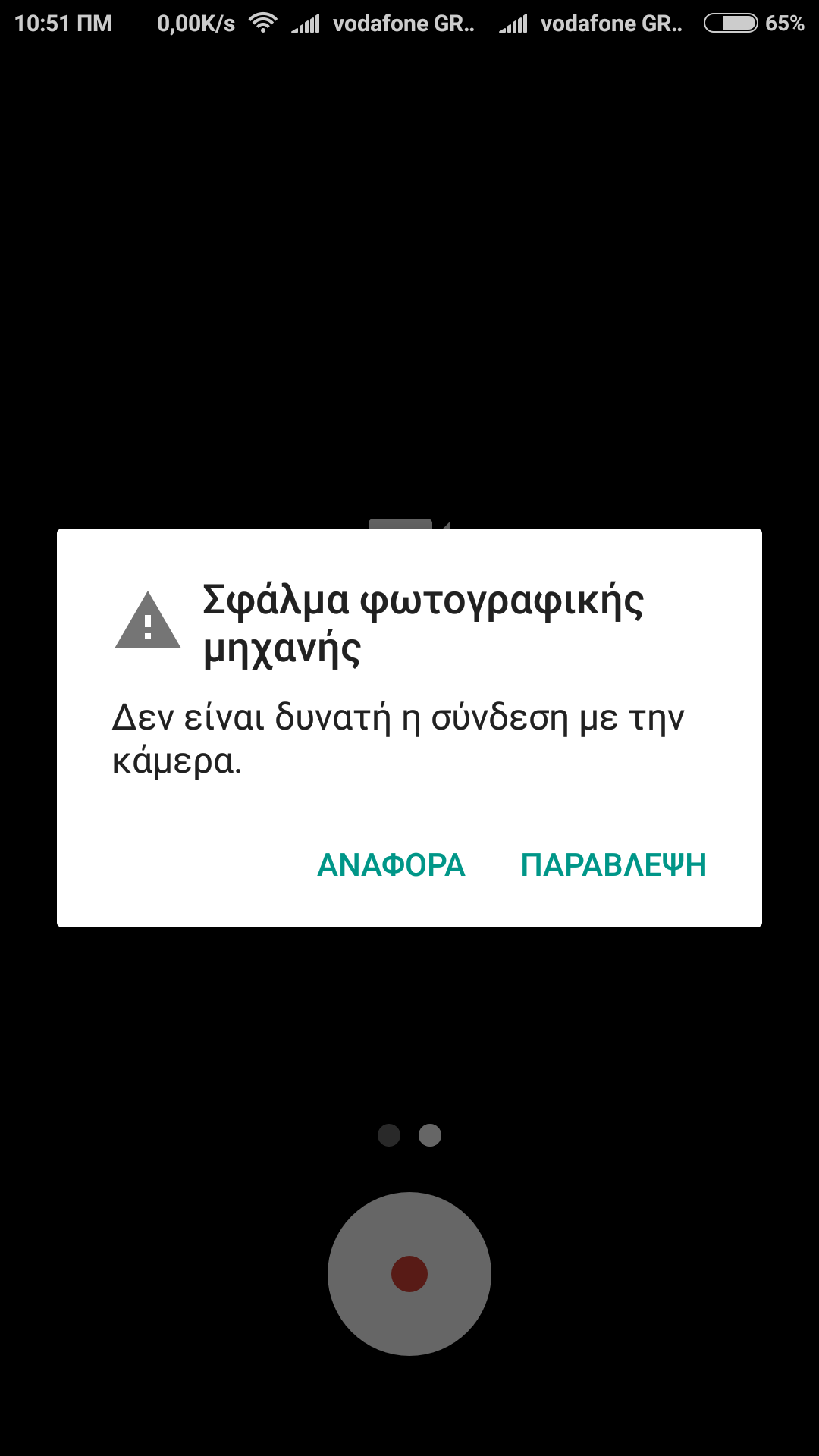Dismiss the error with ΠΑΡΑΒΛΕΨΗ

coord(613,865)
